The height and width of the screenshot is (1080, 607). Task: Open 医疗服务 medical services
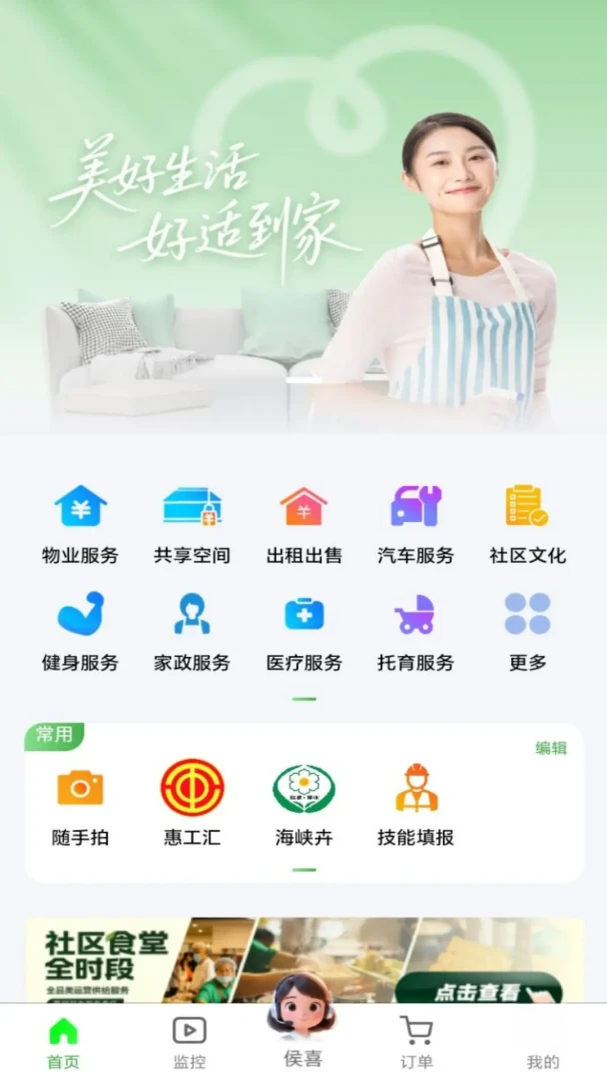304,632
